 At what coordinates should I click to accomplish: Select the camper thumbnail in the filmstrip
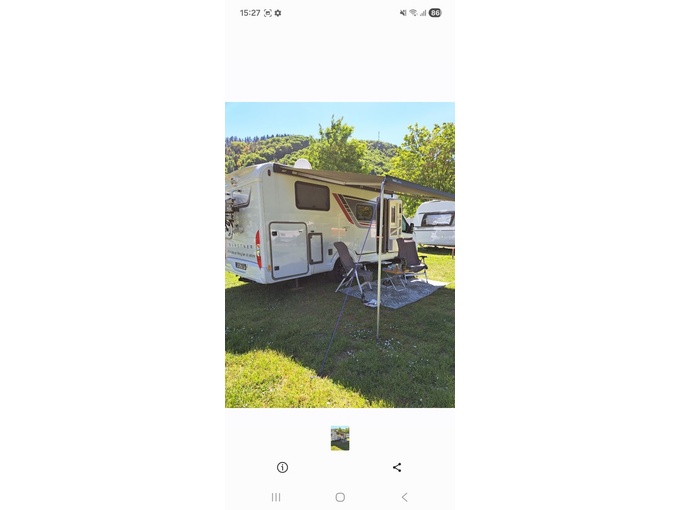pyautogui.click(x=340, y=438)
